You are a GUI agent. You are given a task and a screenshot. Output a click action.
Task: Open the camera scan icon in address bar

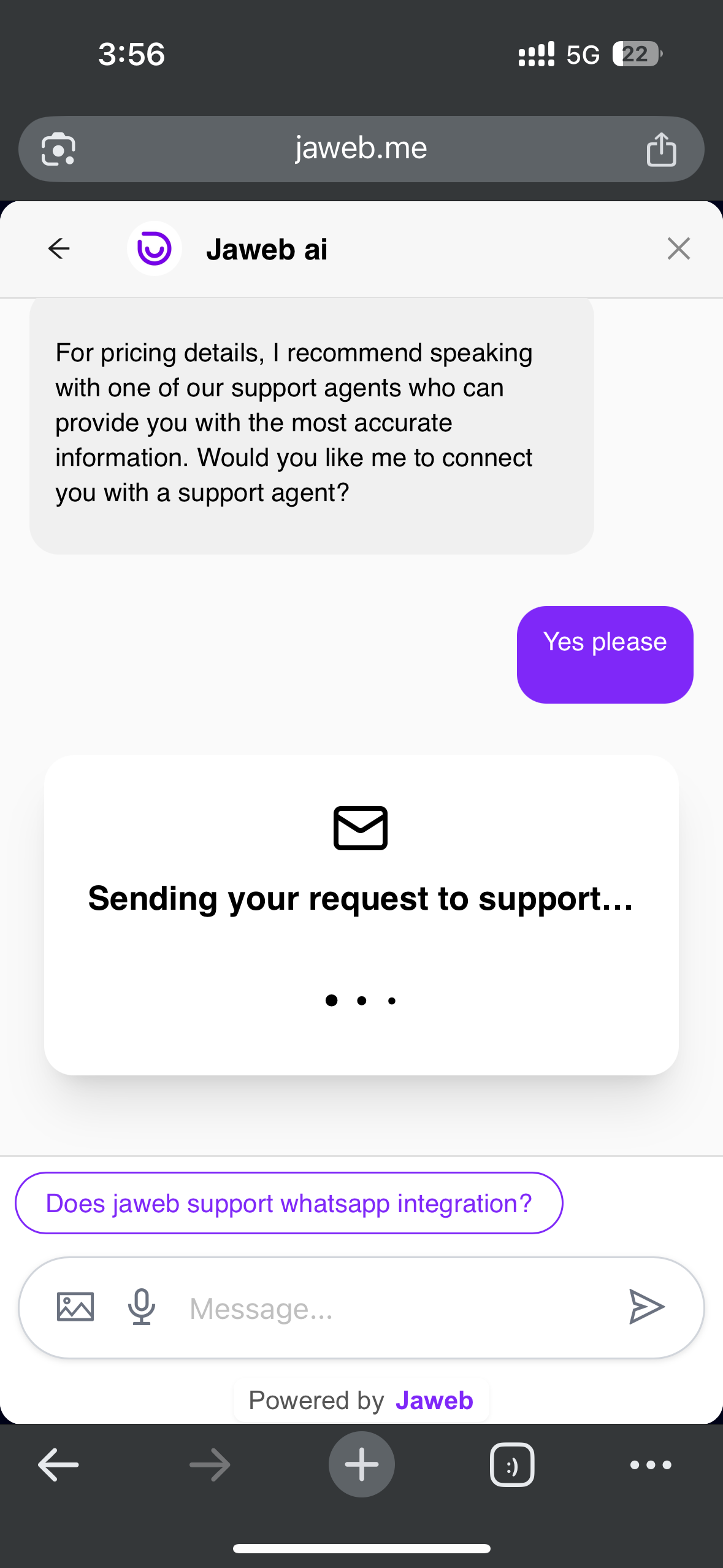(59, 148)
